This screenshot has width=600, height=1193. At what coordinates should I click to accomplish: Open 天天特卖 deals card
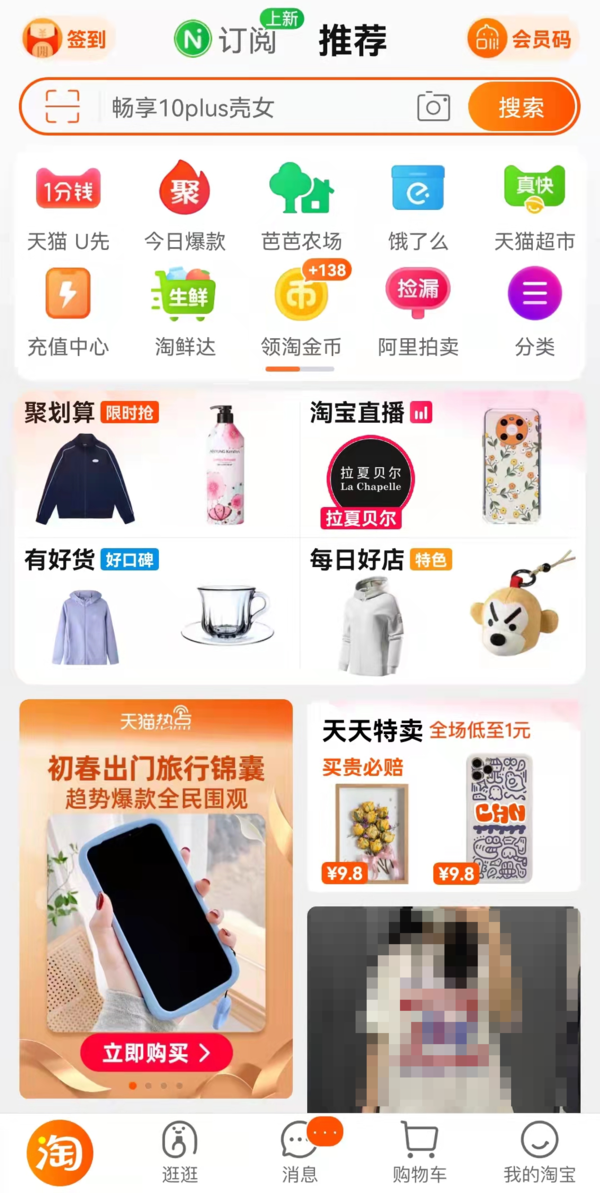click(x=443, y=795)
